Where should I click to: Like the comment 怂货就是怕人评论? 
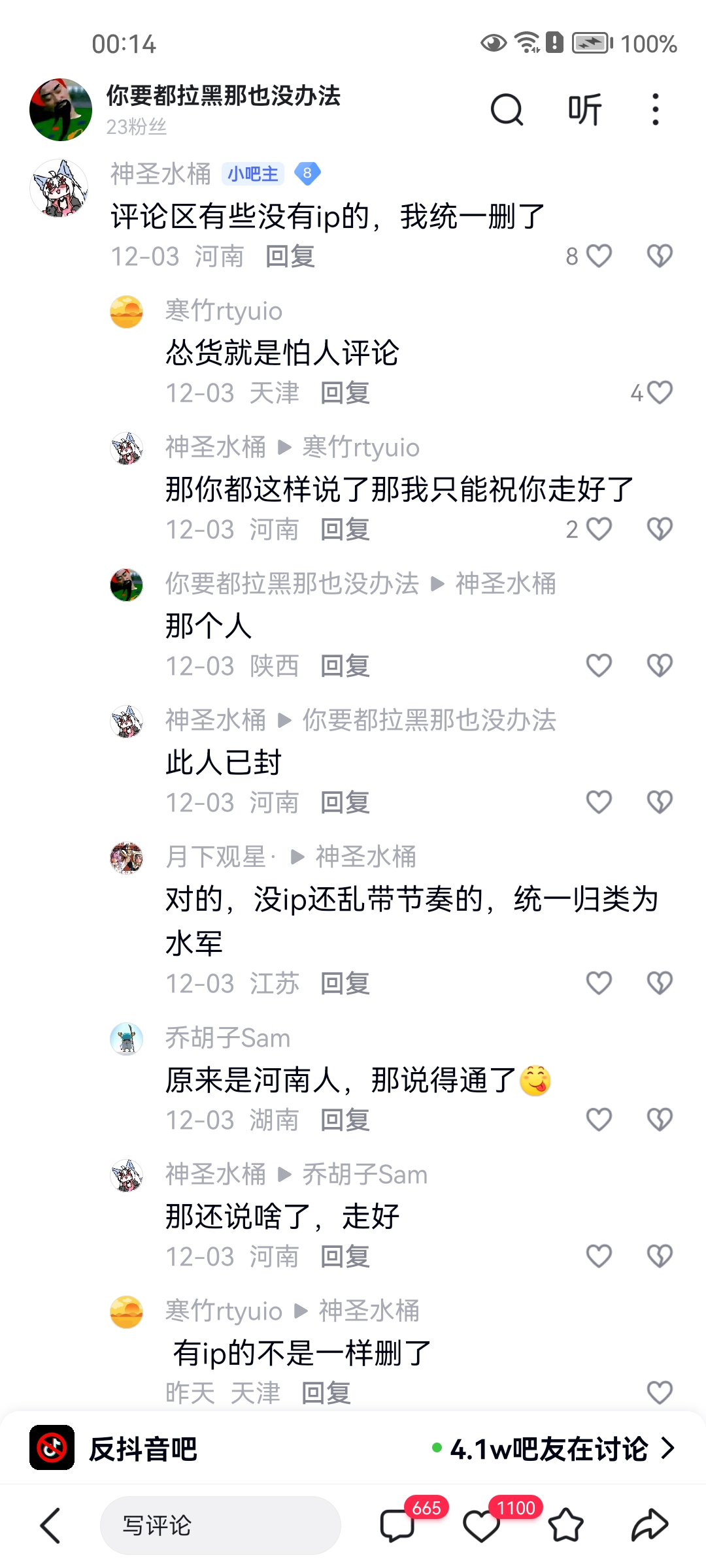click(x=659, y=393)
